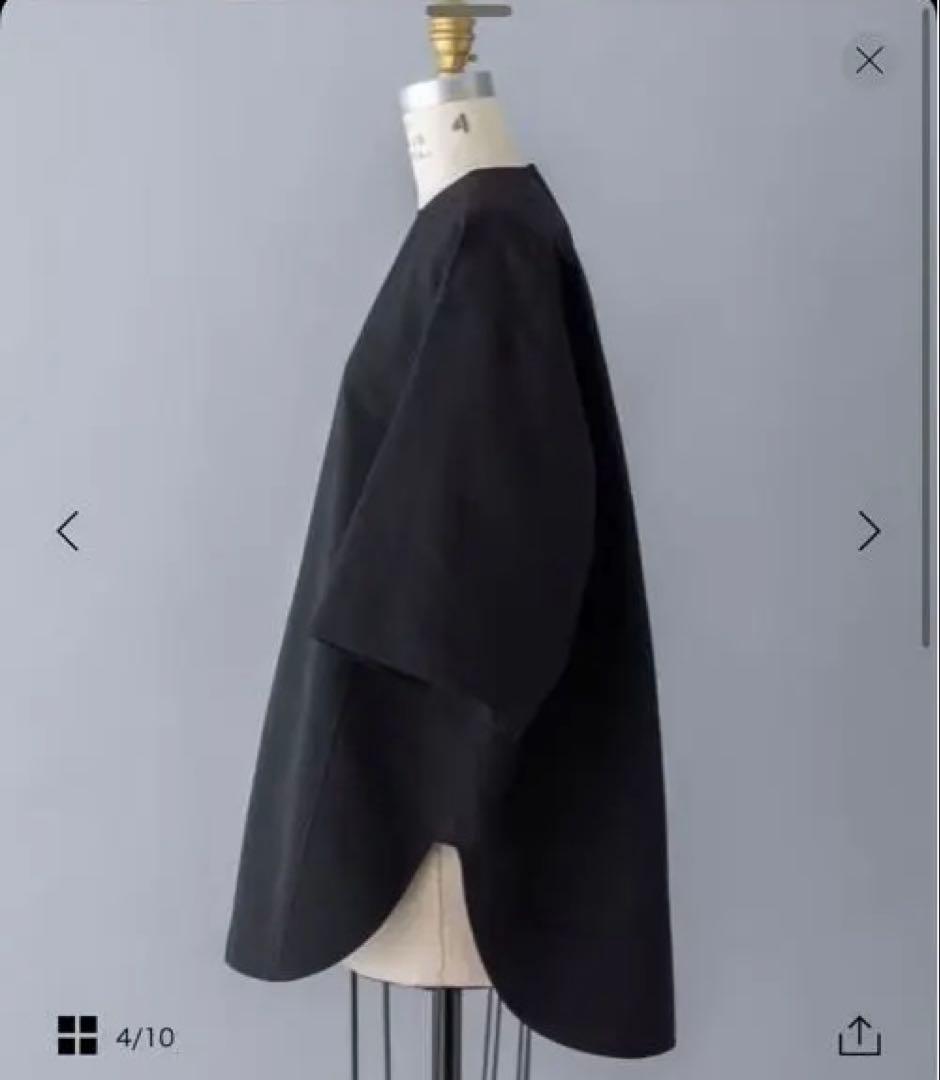The width and height of the screenshot is (940, 1080).
Task: Share this product image
Action: (859, 1036)
